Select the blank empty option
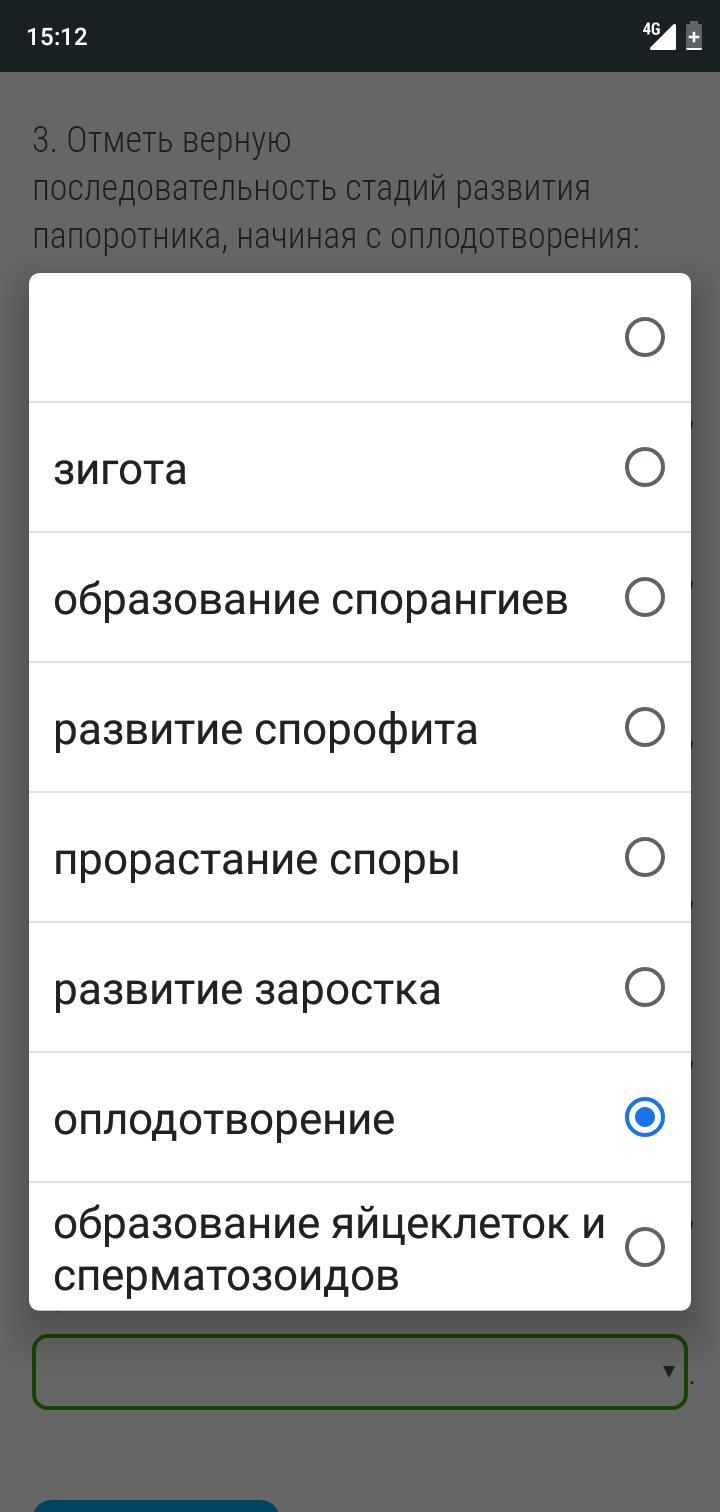The image size is (720, 1512). 360,338
